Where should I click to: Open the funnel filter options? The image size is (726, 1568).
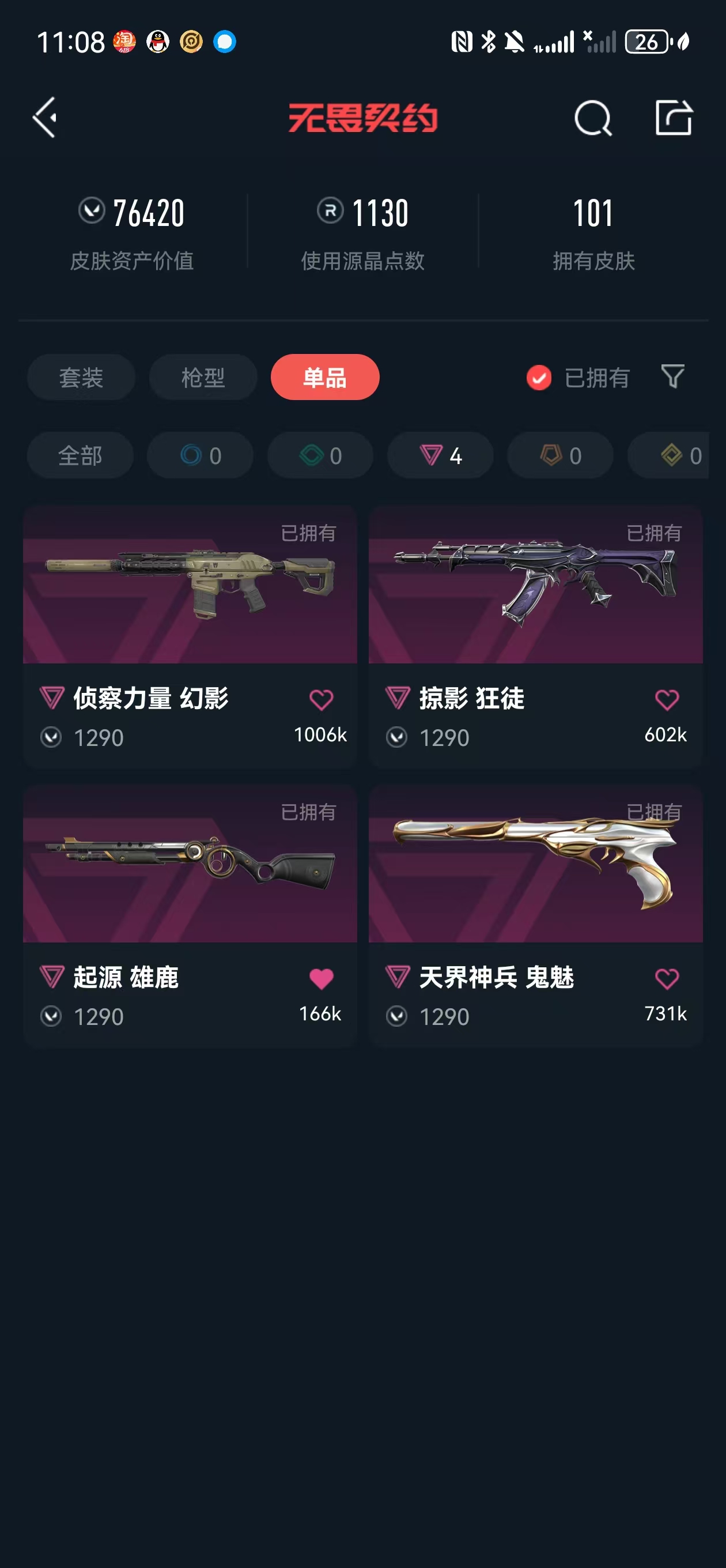click(672, 376)
